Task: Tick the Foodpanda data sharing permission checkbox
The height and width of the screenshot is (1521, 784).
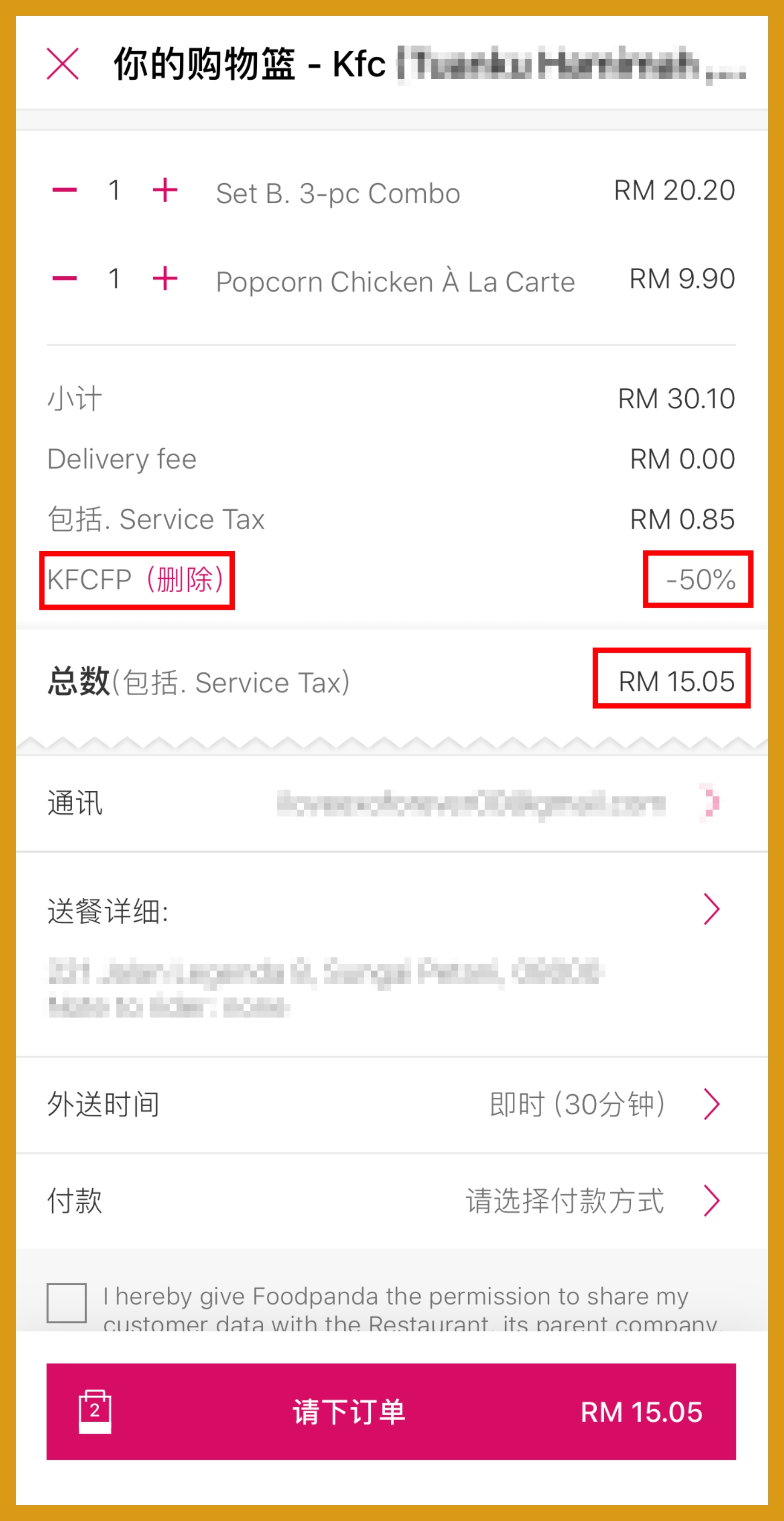Action: [67, 1302]
